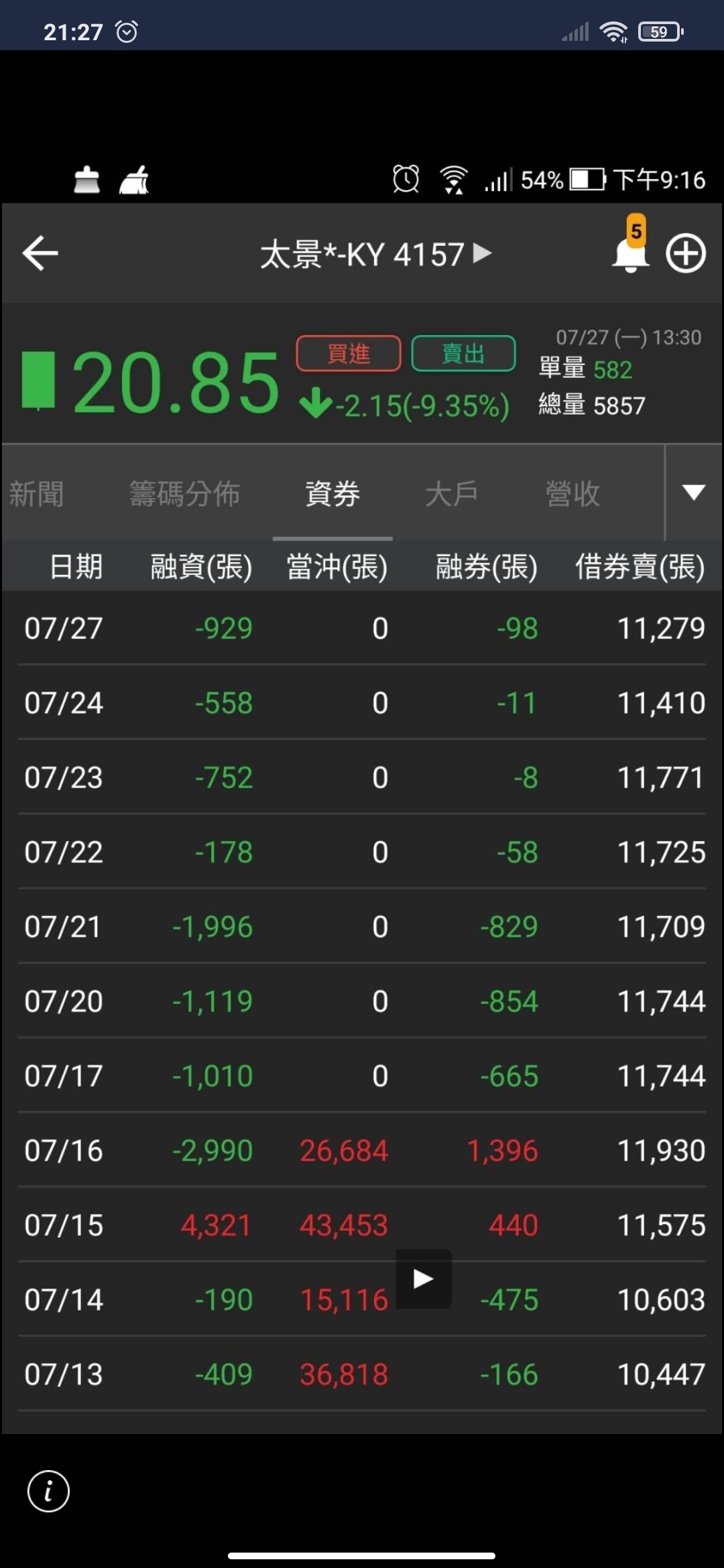Switch to the 大戶 tab
This screenshot has height=1568, width=724.
point(452,494)
